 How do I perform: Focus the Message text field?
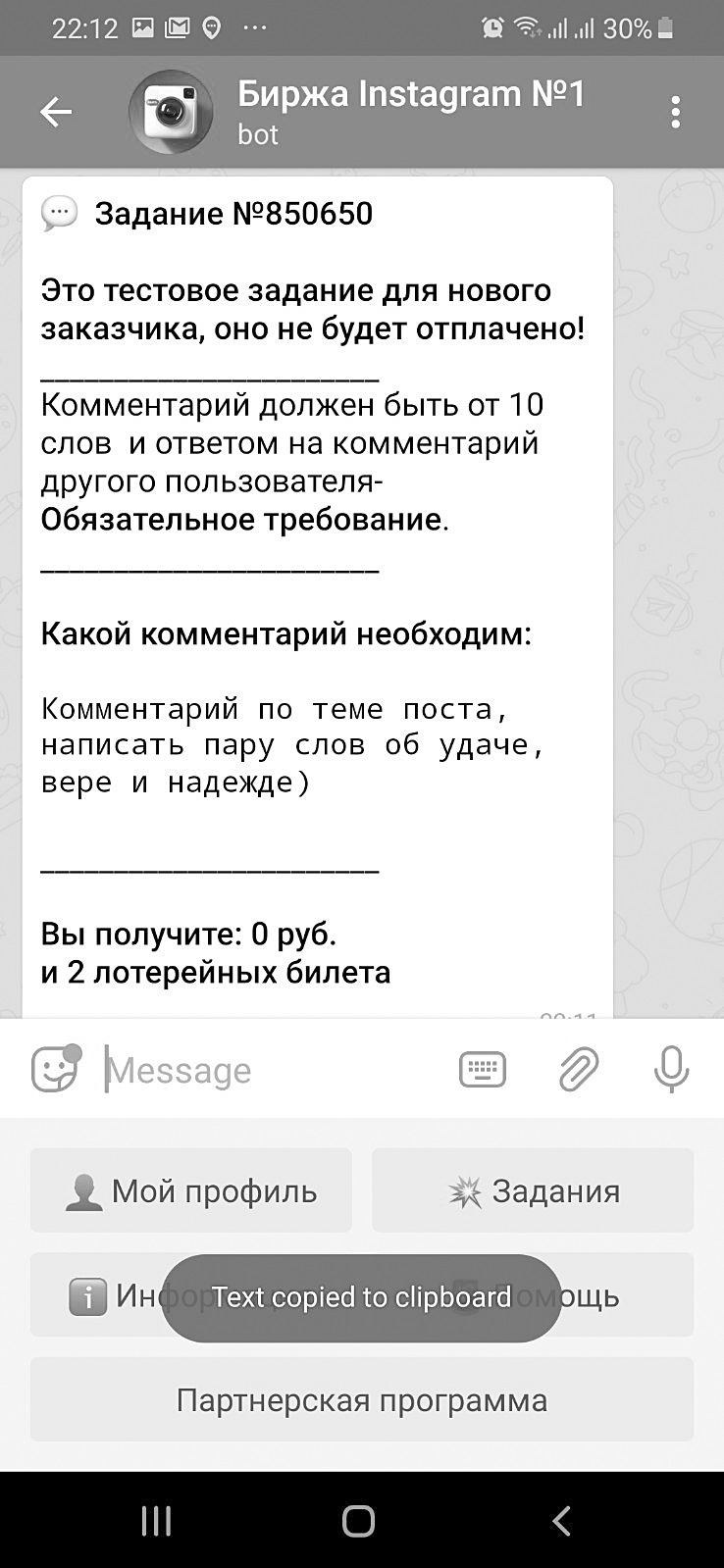click(275, 1070)
